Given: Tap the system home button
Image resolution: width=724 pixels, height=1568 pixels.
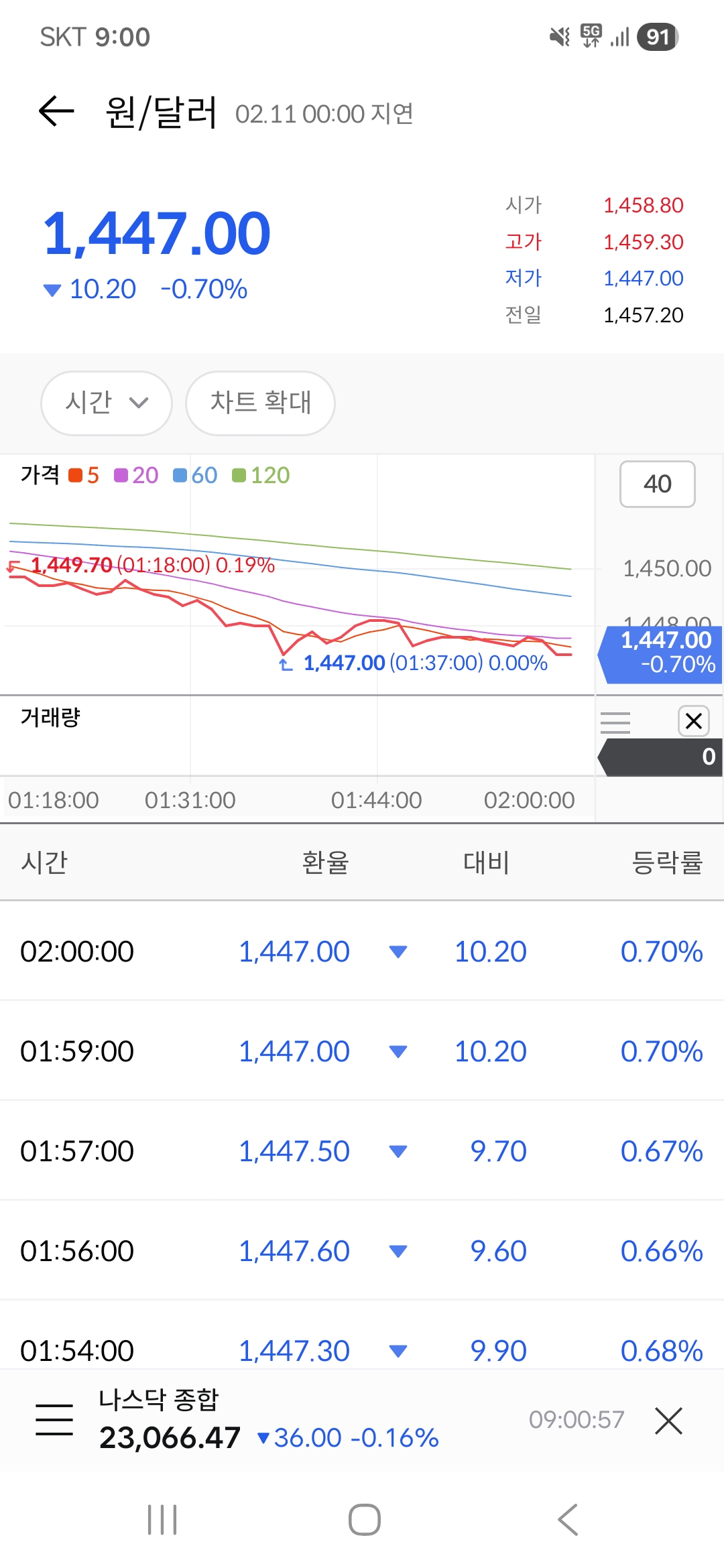Looking at the screenshot, I should 364,1520.
